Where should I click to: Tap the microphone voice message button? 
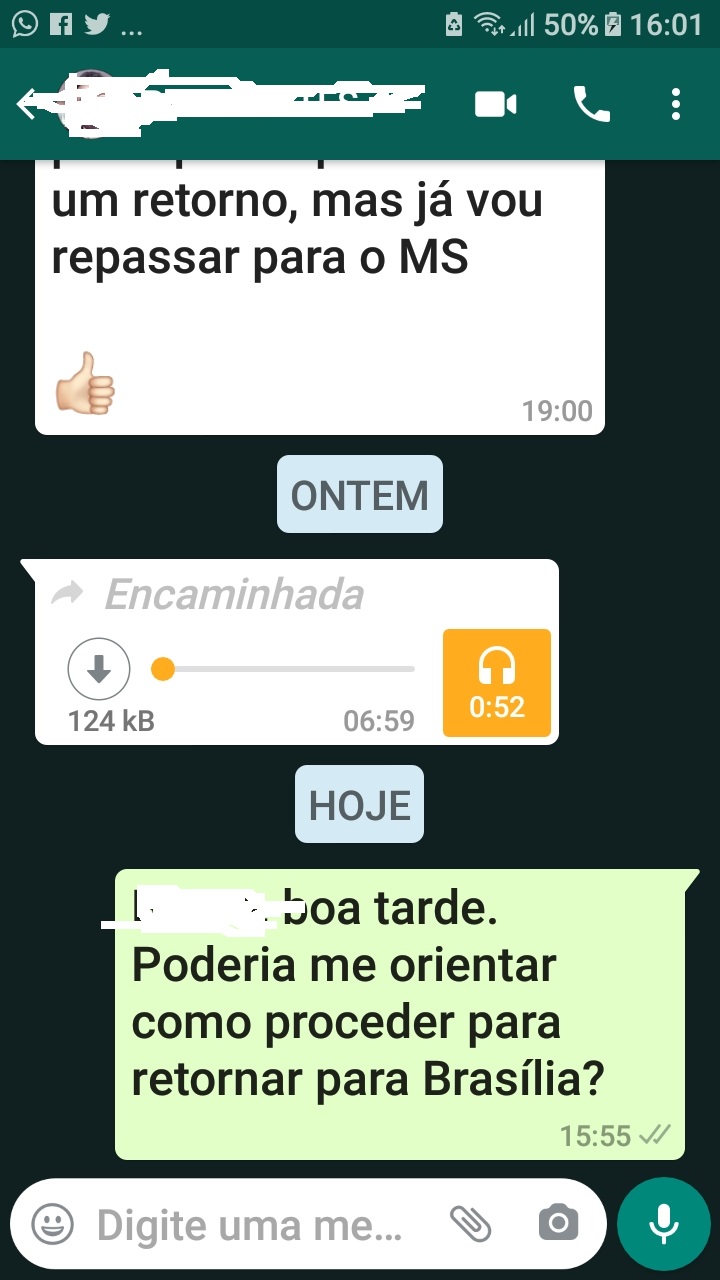[x=663, y=1223]
